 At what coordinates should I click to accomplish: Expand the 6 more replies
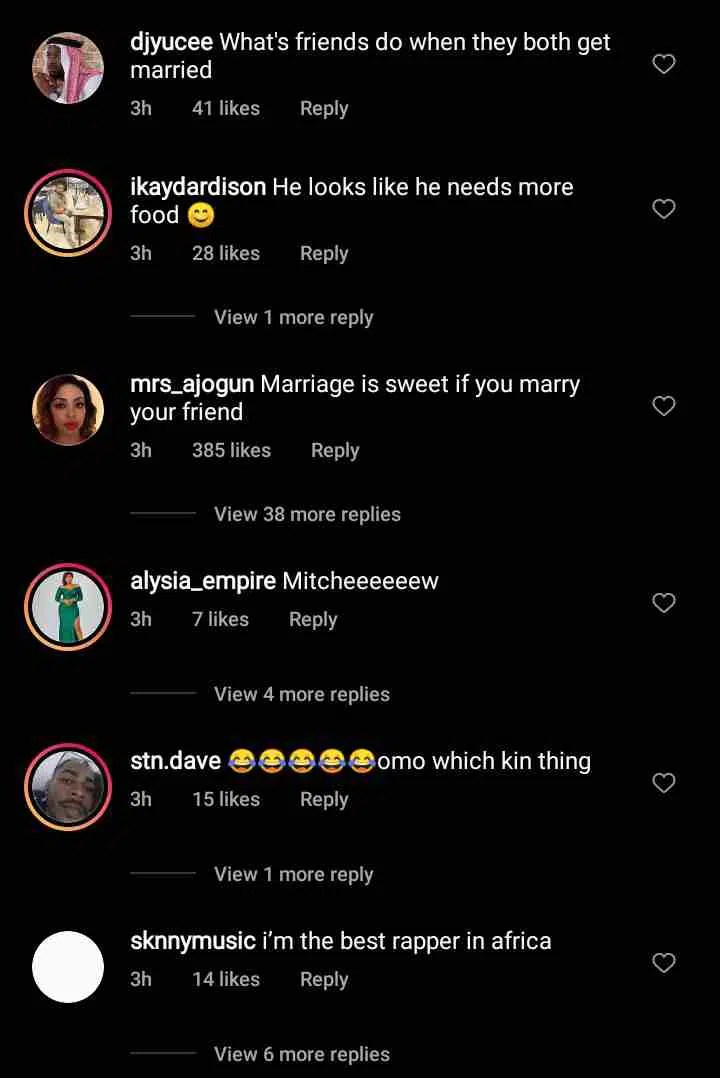(x=302, y=1054)
